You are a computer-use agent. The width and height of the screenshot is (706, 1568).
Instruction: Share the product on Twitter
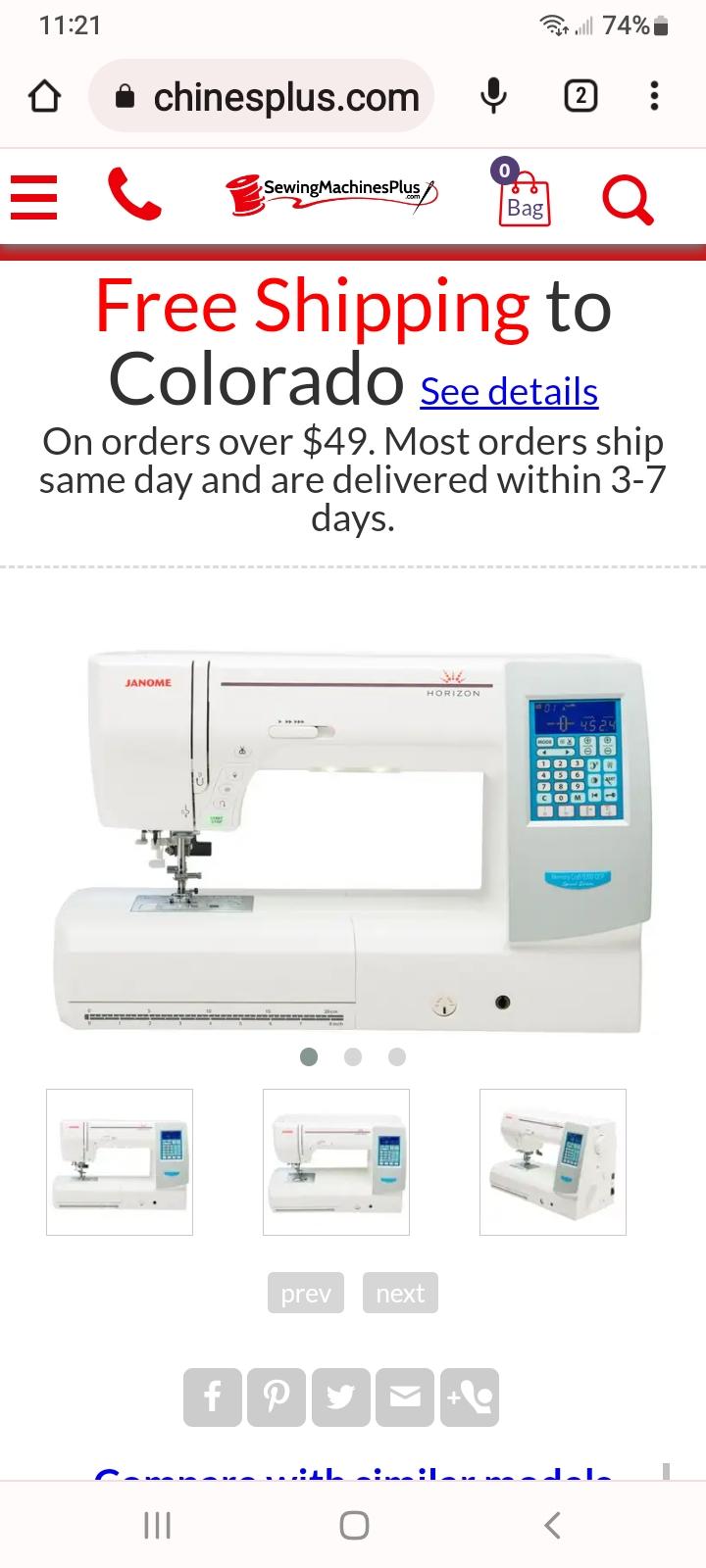click(340, 1396)
